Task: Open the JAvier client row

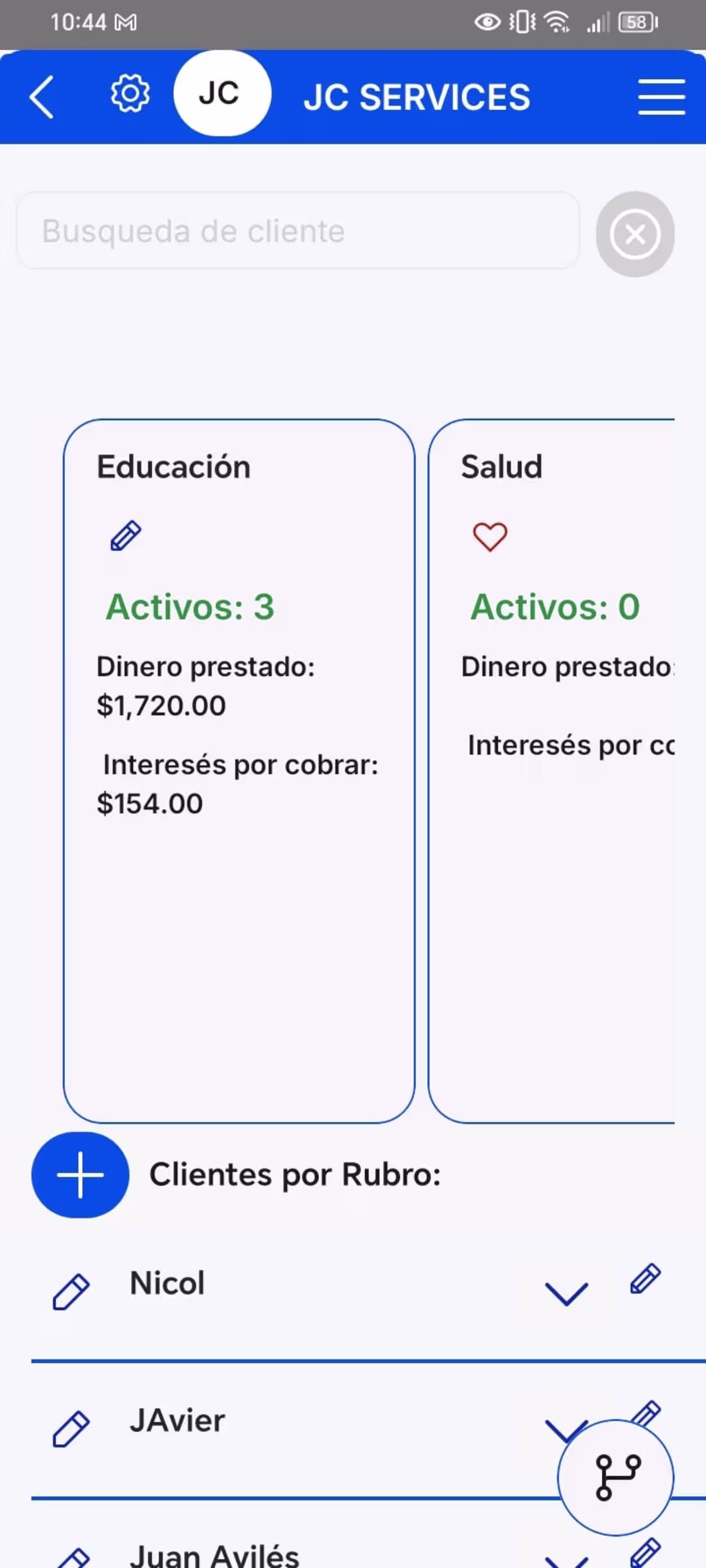Action: pos(178,1420)
